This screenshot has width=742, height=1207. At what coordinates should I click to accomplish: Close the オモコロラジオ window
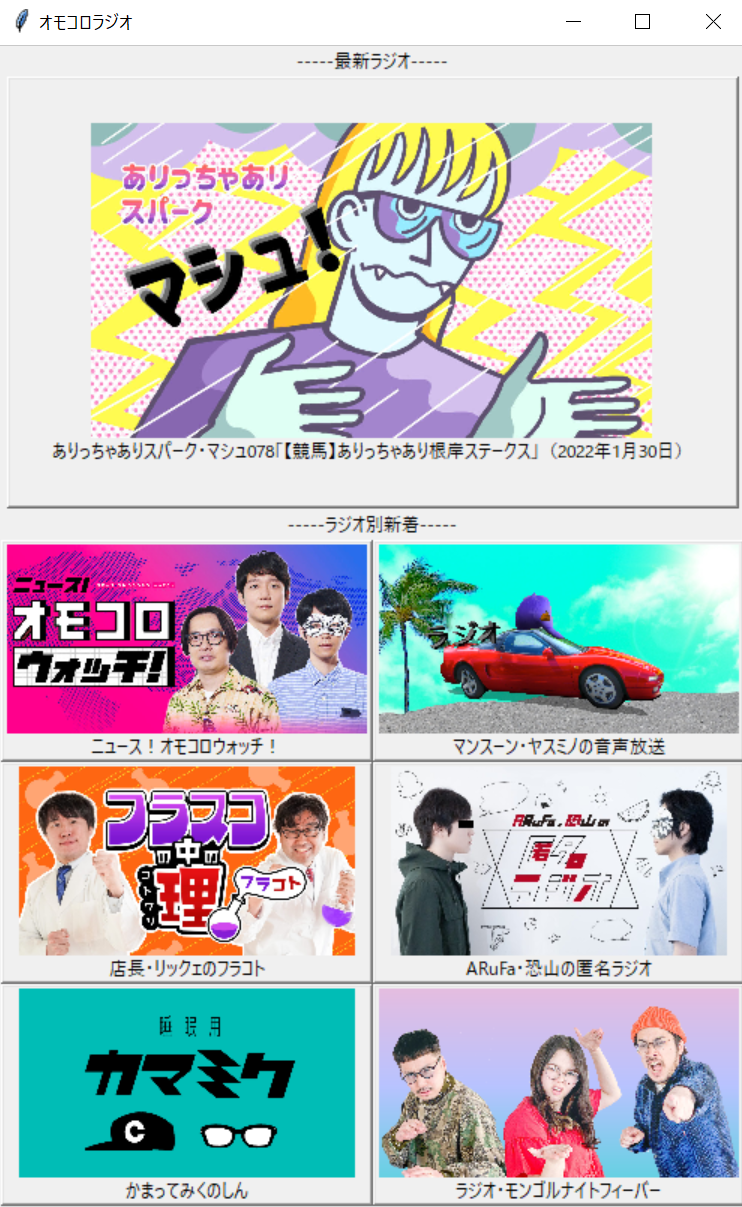(713, 22)
